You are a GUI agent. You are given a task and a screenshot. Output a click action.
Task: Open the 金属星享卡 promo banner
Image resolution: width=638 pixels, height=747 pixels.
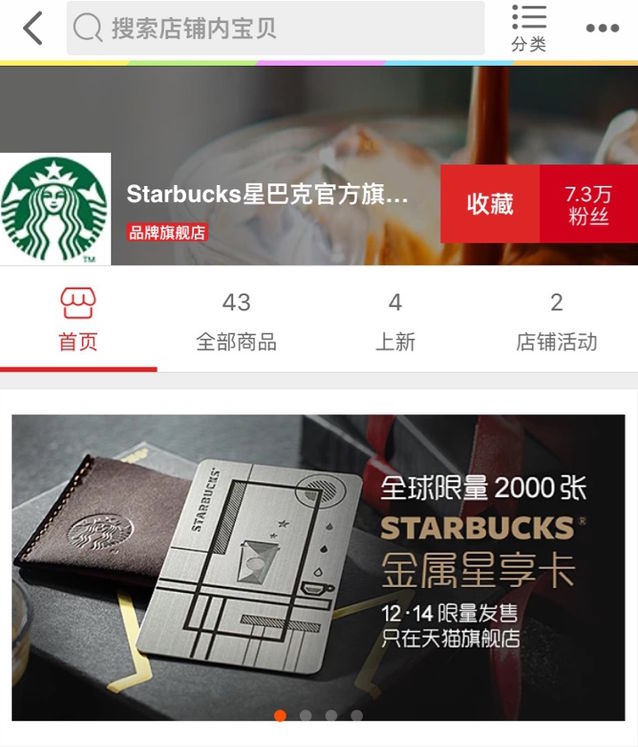318,566
